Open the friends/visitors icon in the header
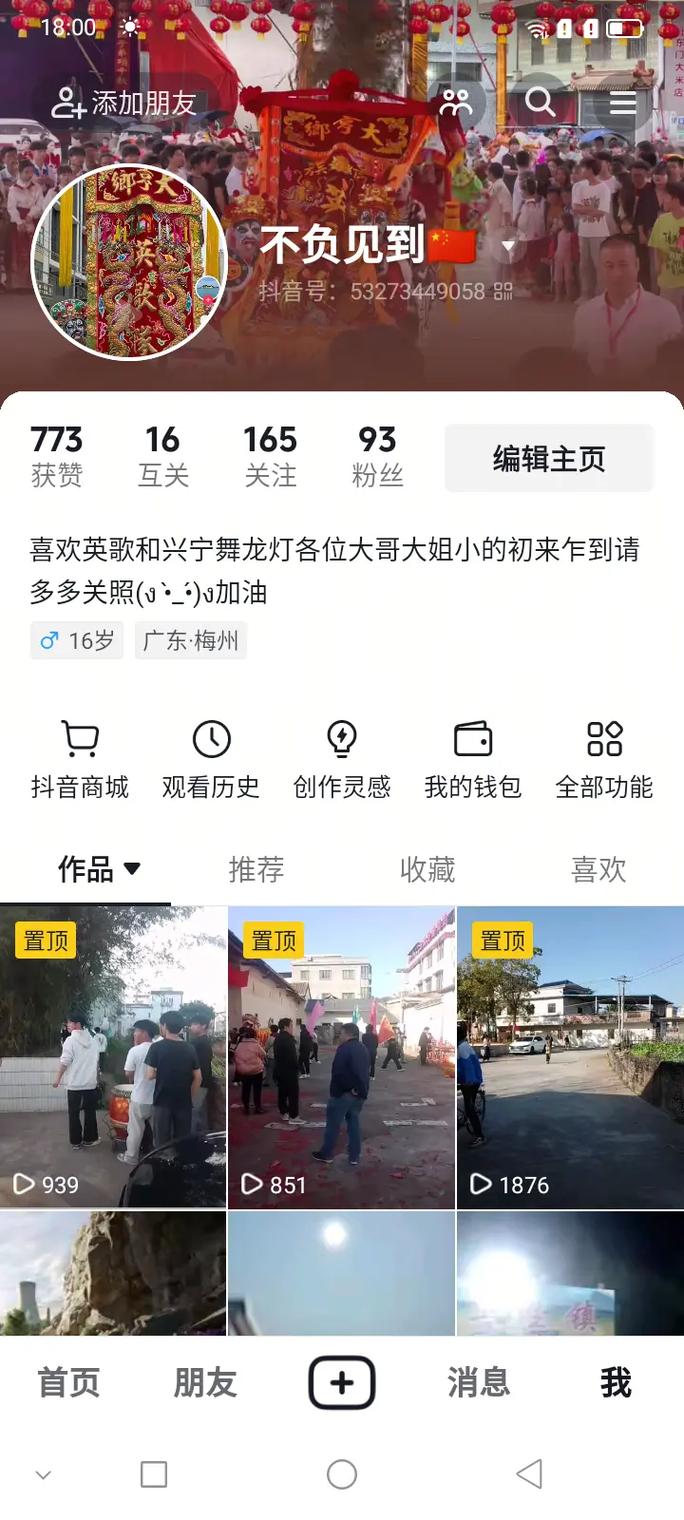684x1520 pixels. pyautogui.click(x=456, y=102)
